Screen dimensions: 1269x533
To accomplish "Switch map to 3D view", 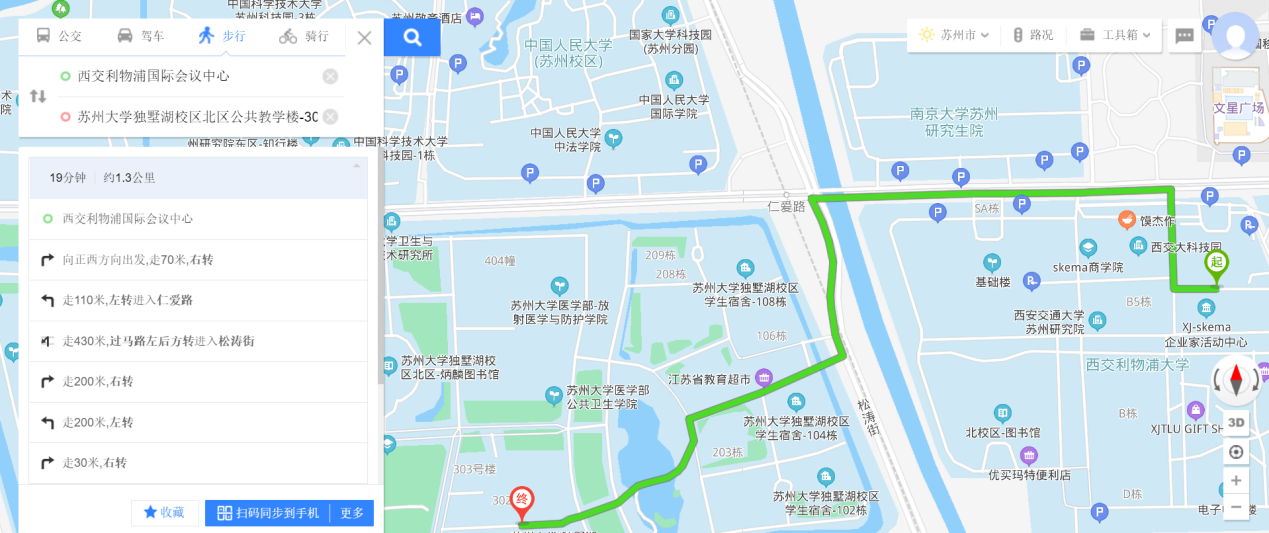I will tap(1237, 422).
